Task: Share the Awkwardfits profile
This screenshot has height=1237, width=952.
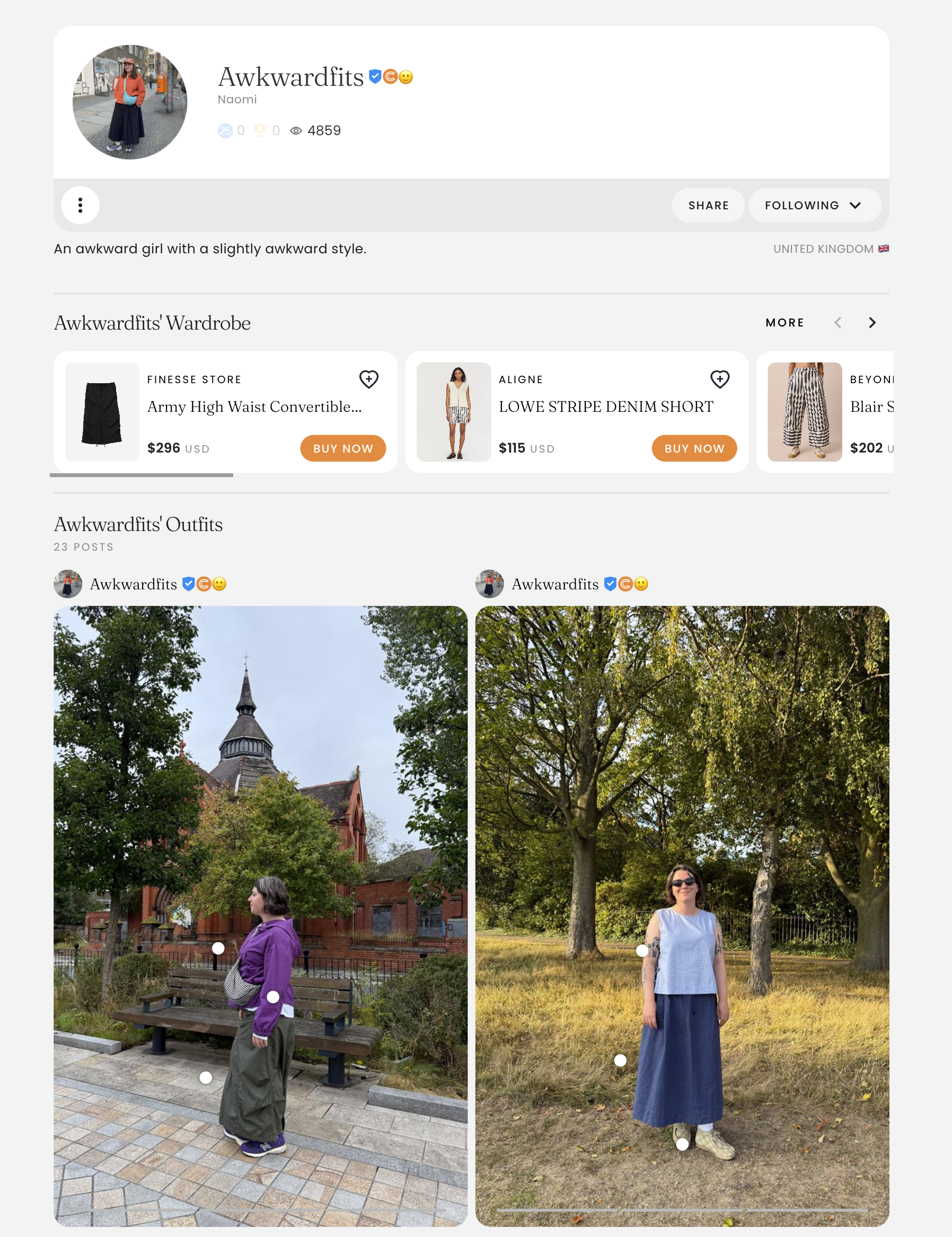Action: [708, 205]
